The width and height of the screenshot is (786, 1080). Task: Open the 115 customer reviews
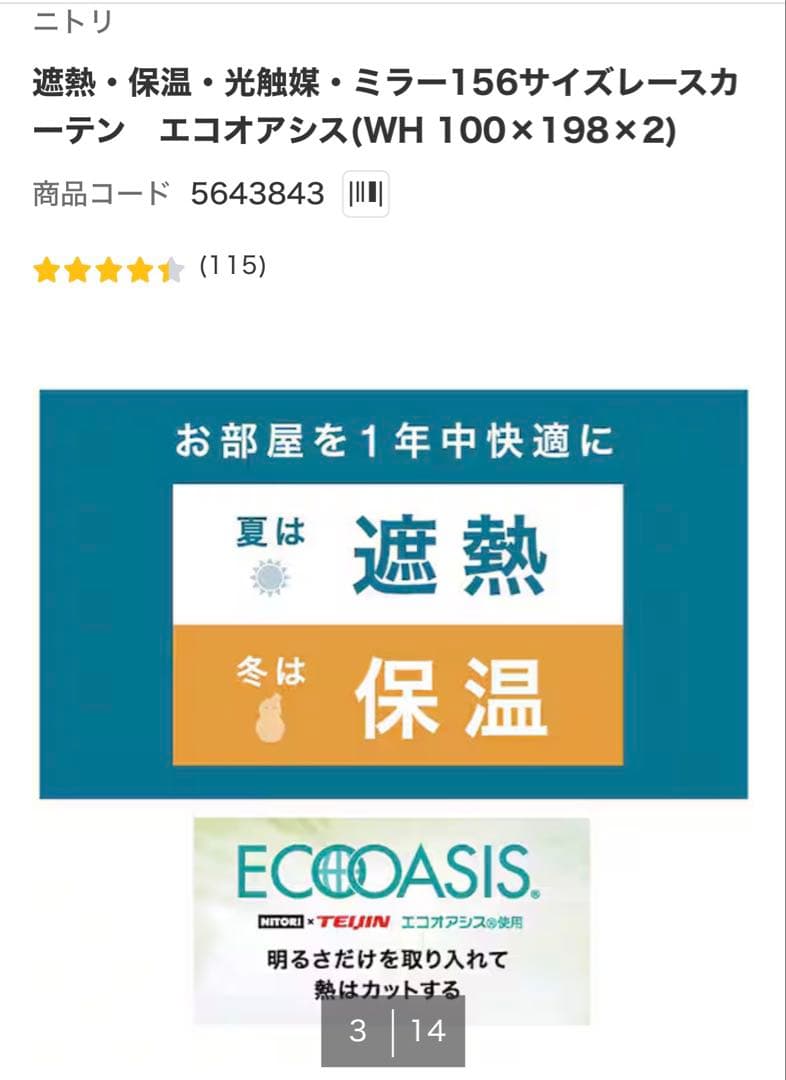(x=232, y=266)
